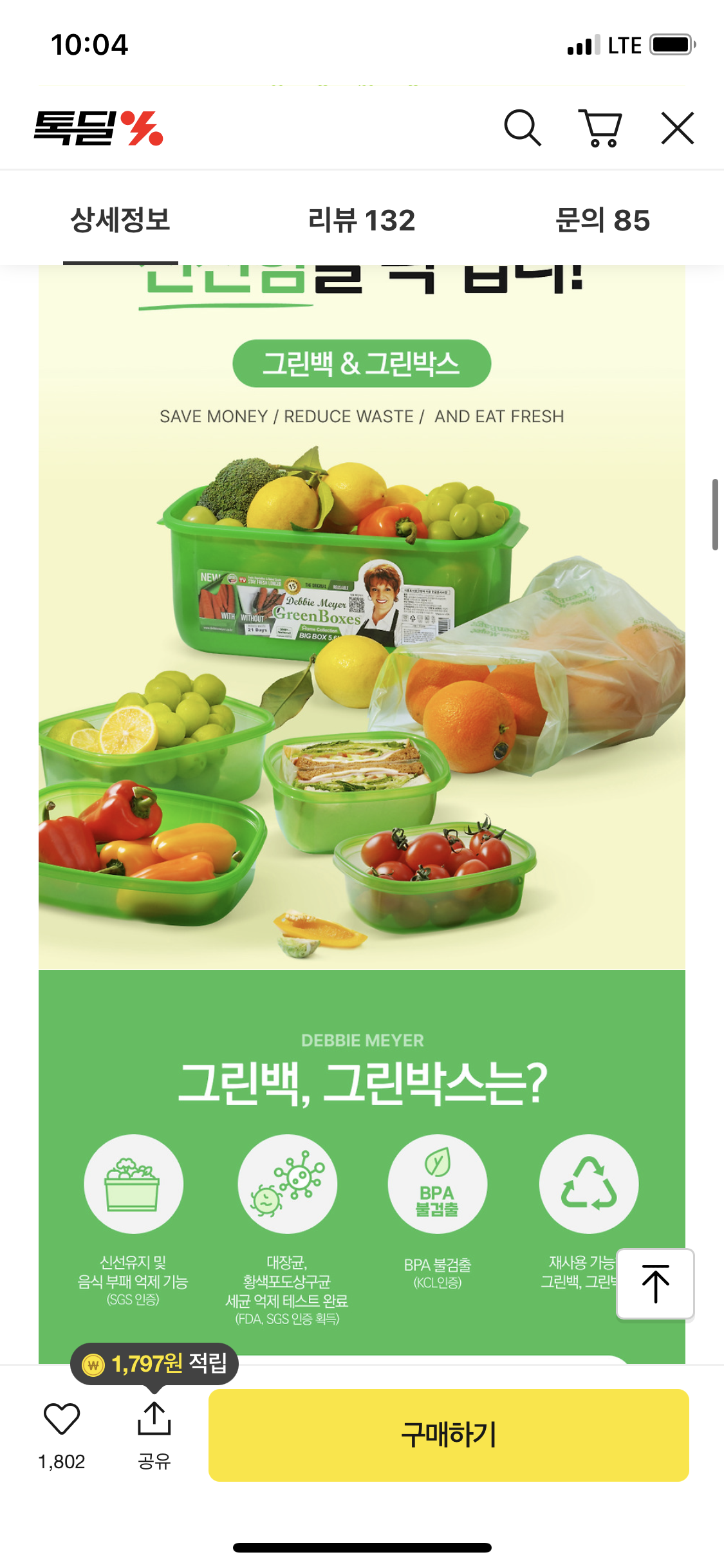The height and width of the screenshot is (1568, 724).
Task: Close the product page with X
Action: [678, 128]
